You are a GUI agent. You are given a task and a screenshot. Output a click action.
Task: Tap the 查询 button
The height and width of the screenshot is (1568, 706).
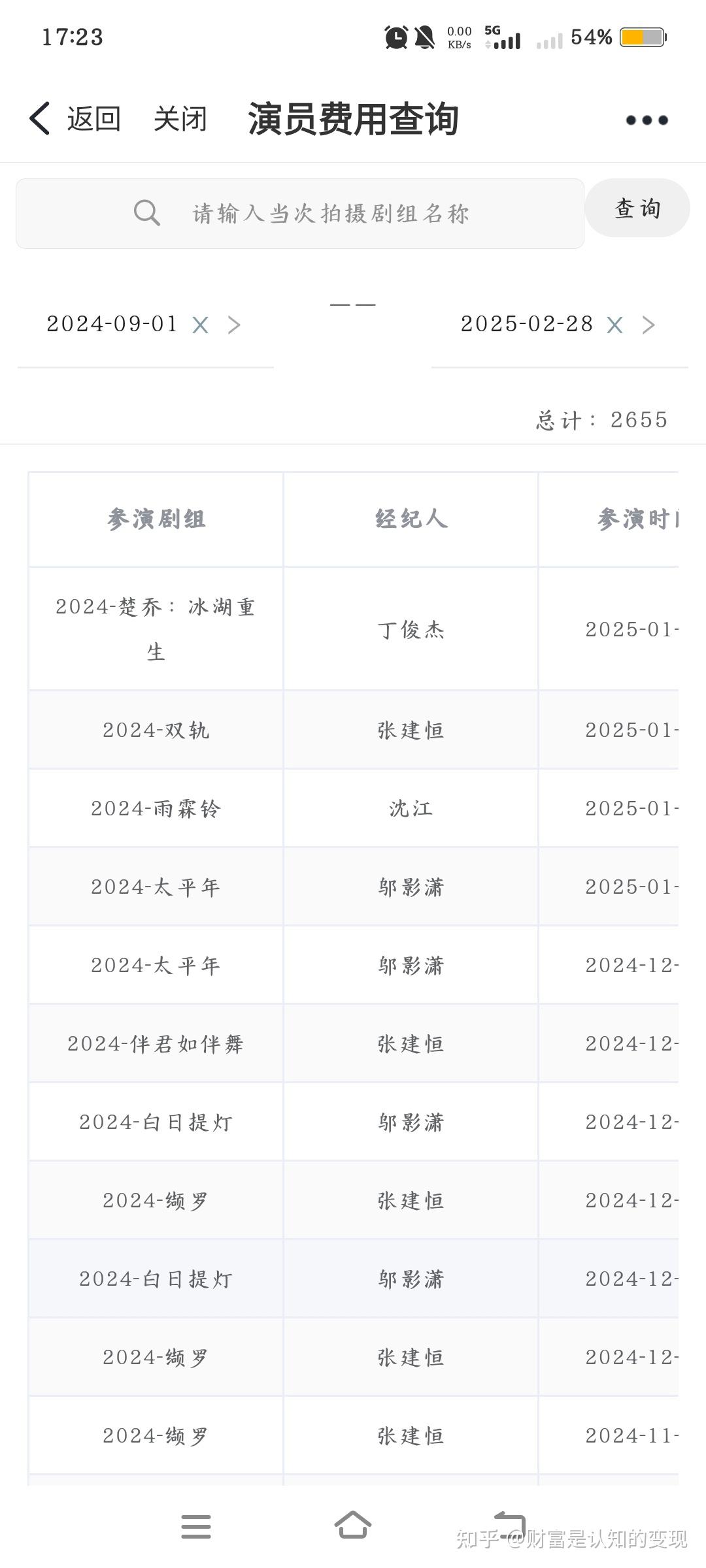coord(637,208)
